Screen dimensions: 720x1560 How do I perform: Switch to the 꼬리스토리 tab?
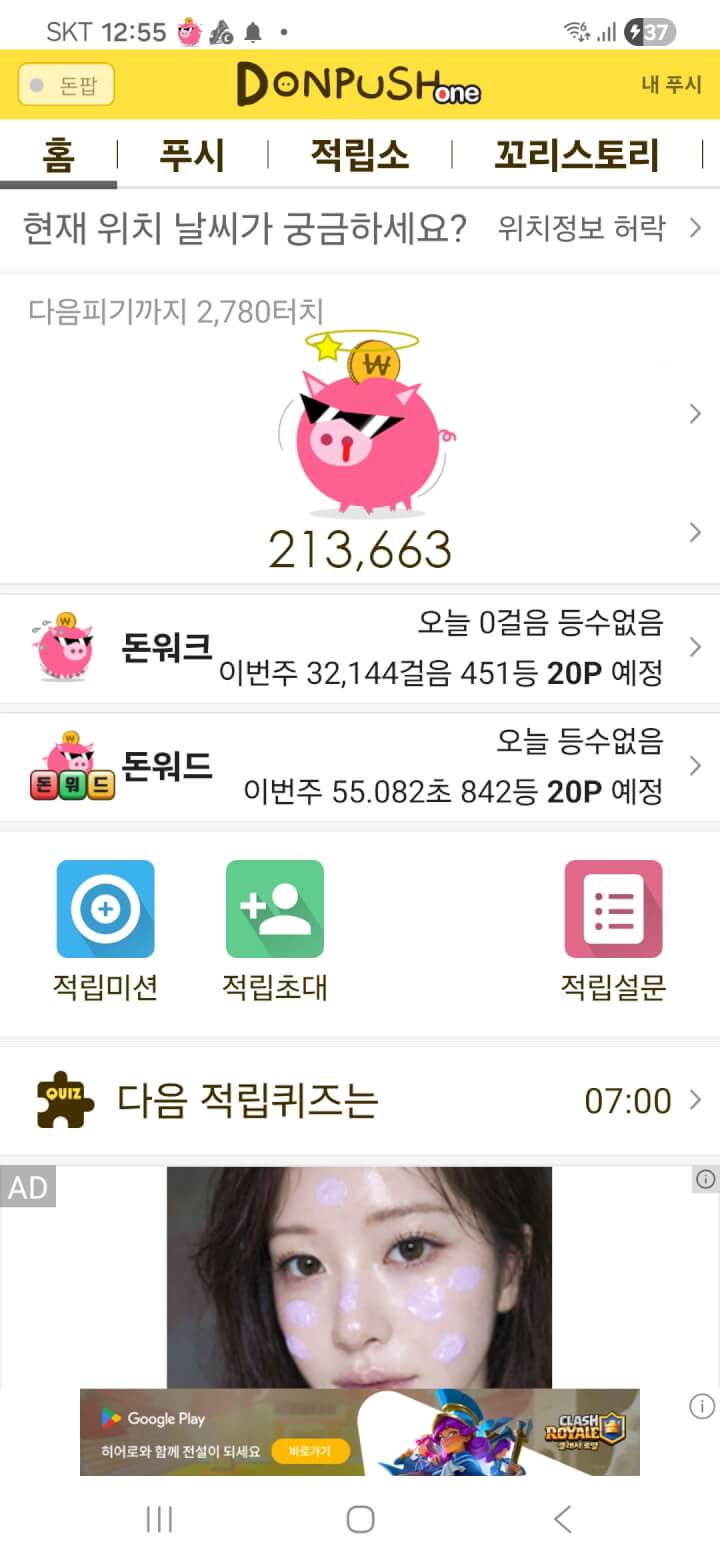pyautogui.click(x=577, y=156)
